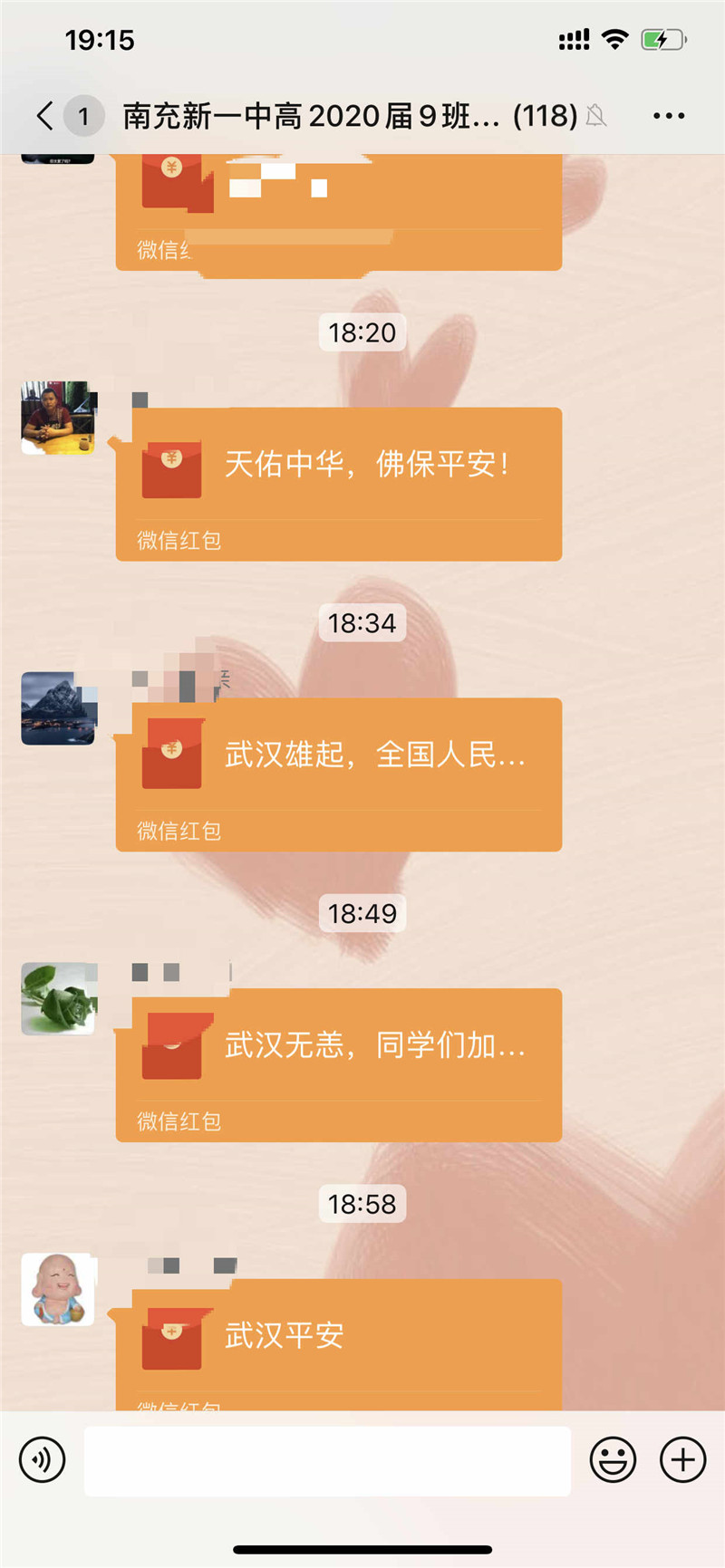
Task: View profile of the laughing Buddha avatar
Action: (x=57, y=1289)
